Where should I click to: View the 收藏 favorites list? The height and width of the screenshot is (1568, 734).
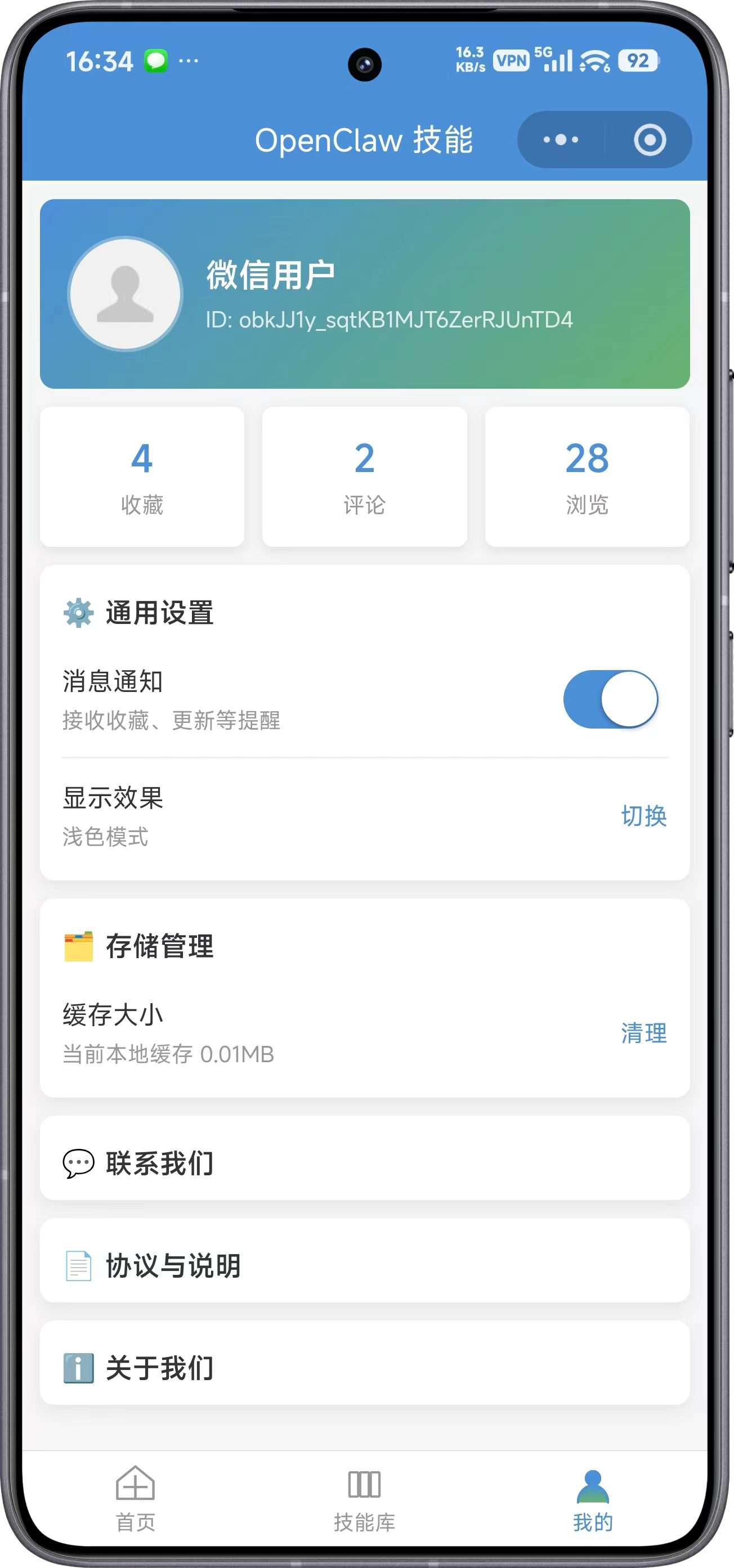142,477
